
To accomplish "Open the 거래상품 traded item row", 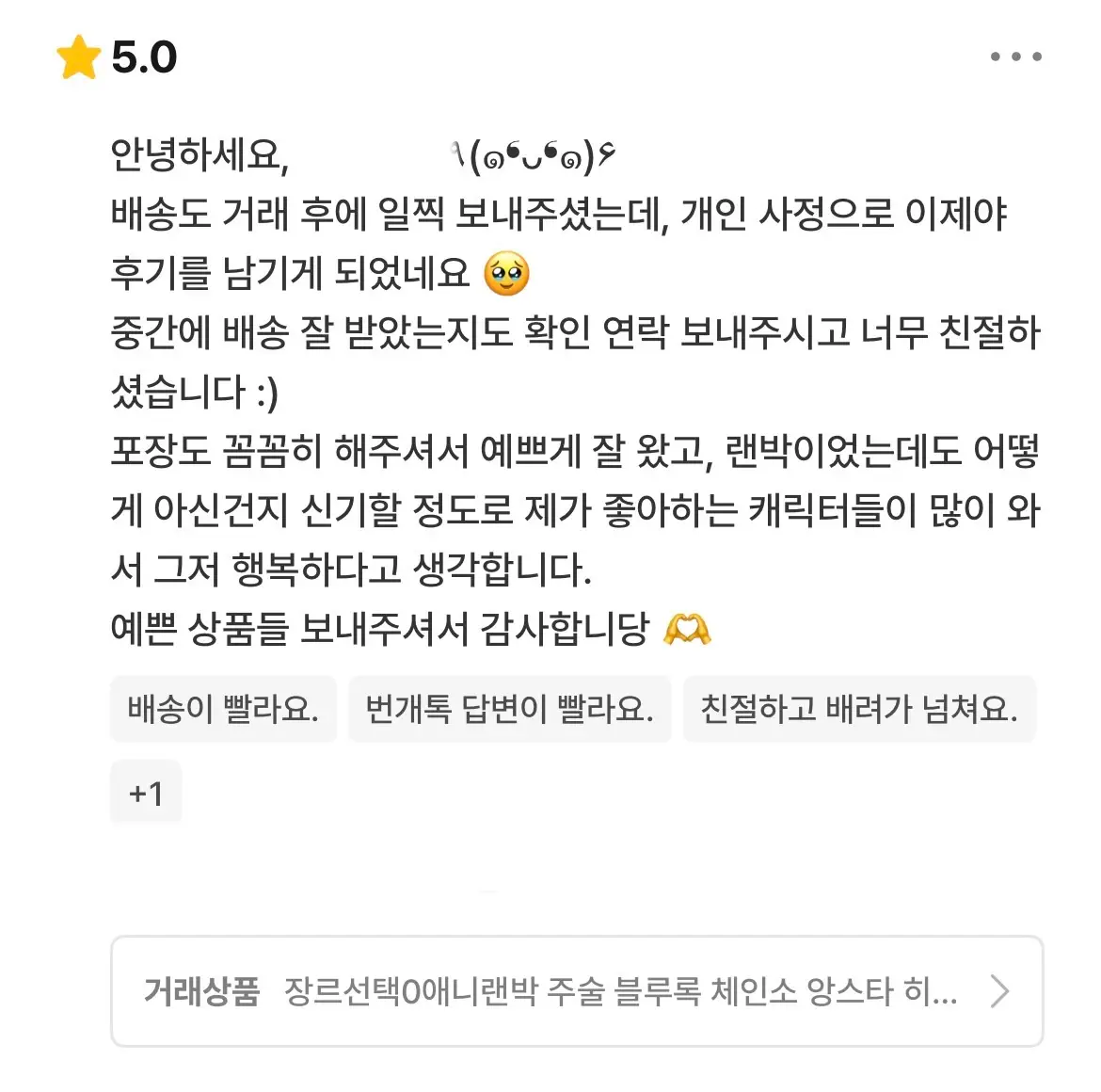I will [577, 991].
